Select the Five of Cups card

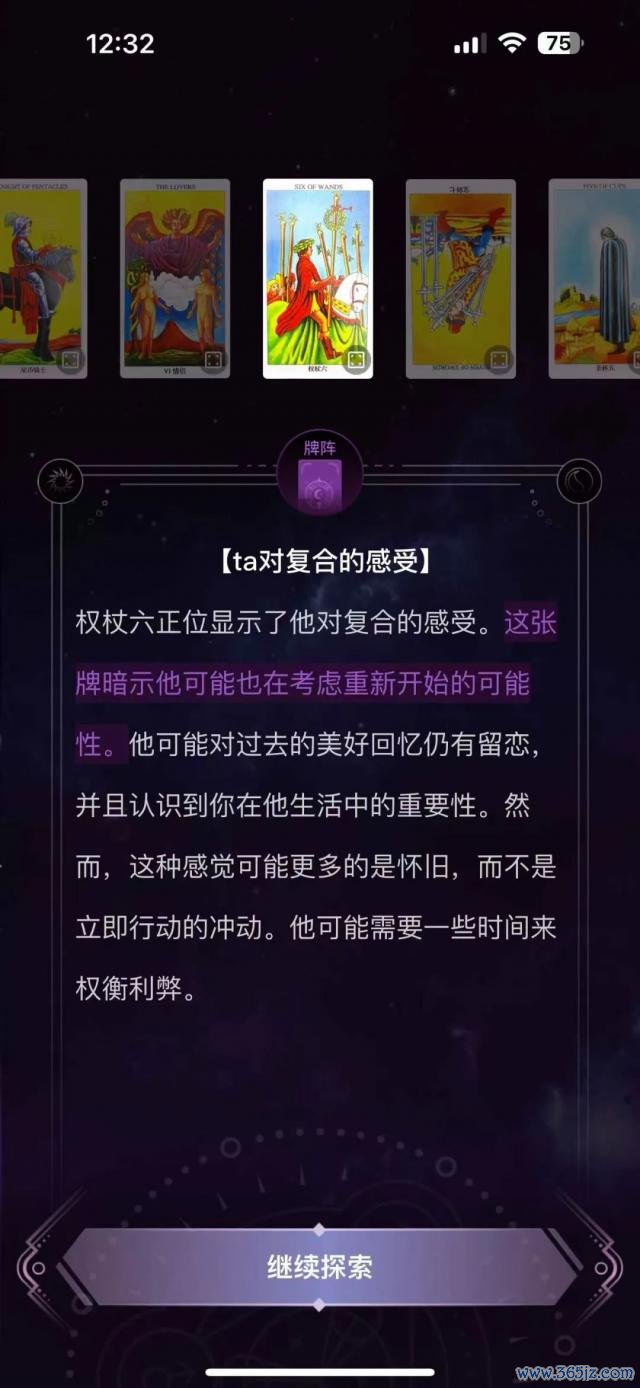click(x=596, y=278)
